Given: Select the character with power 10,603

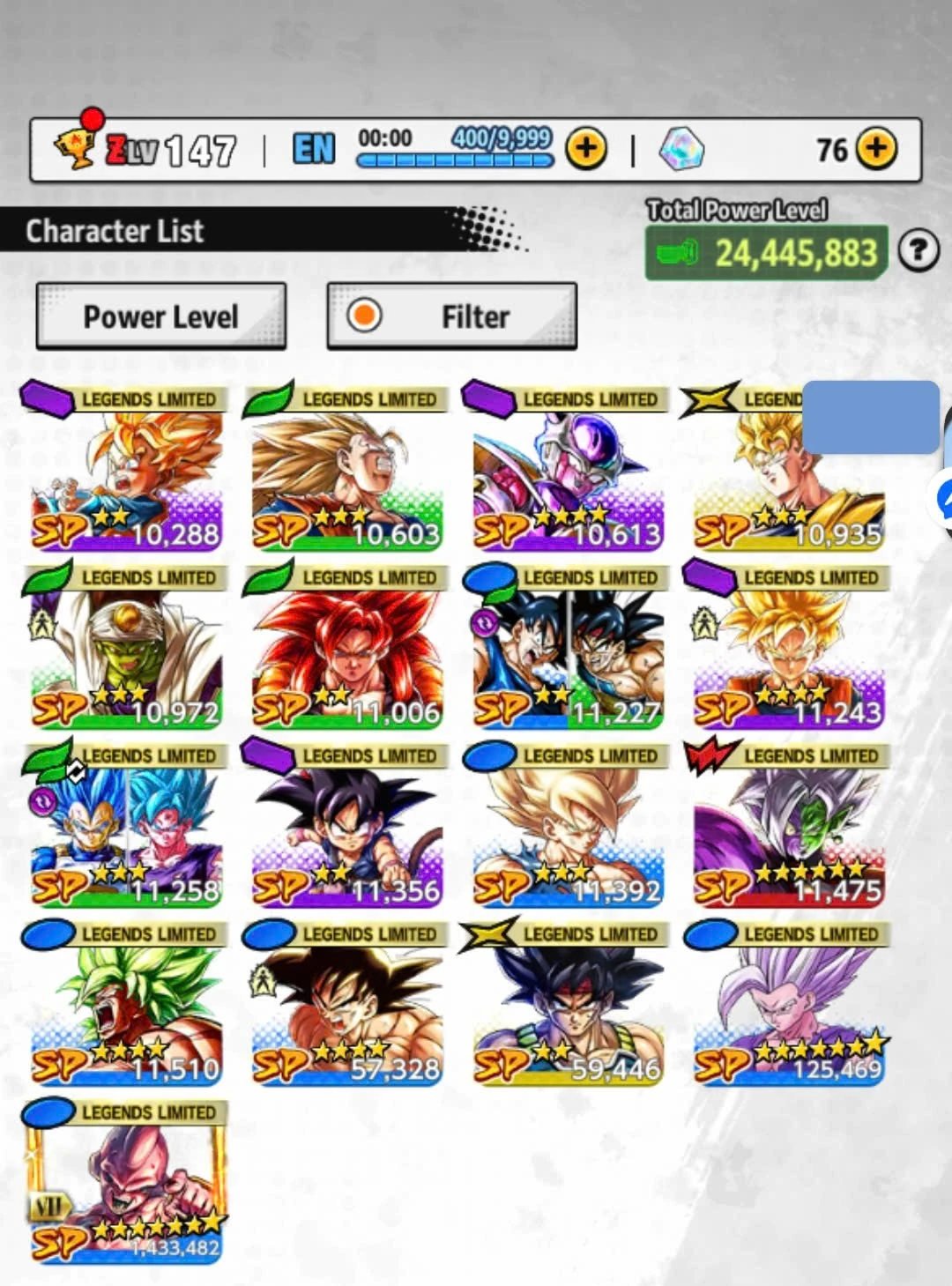Looking at the screenshot, I should (346, 476).
